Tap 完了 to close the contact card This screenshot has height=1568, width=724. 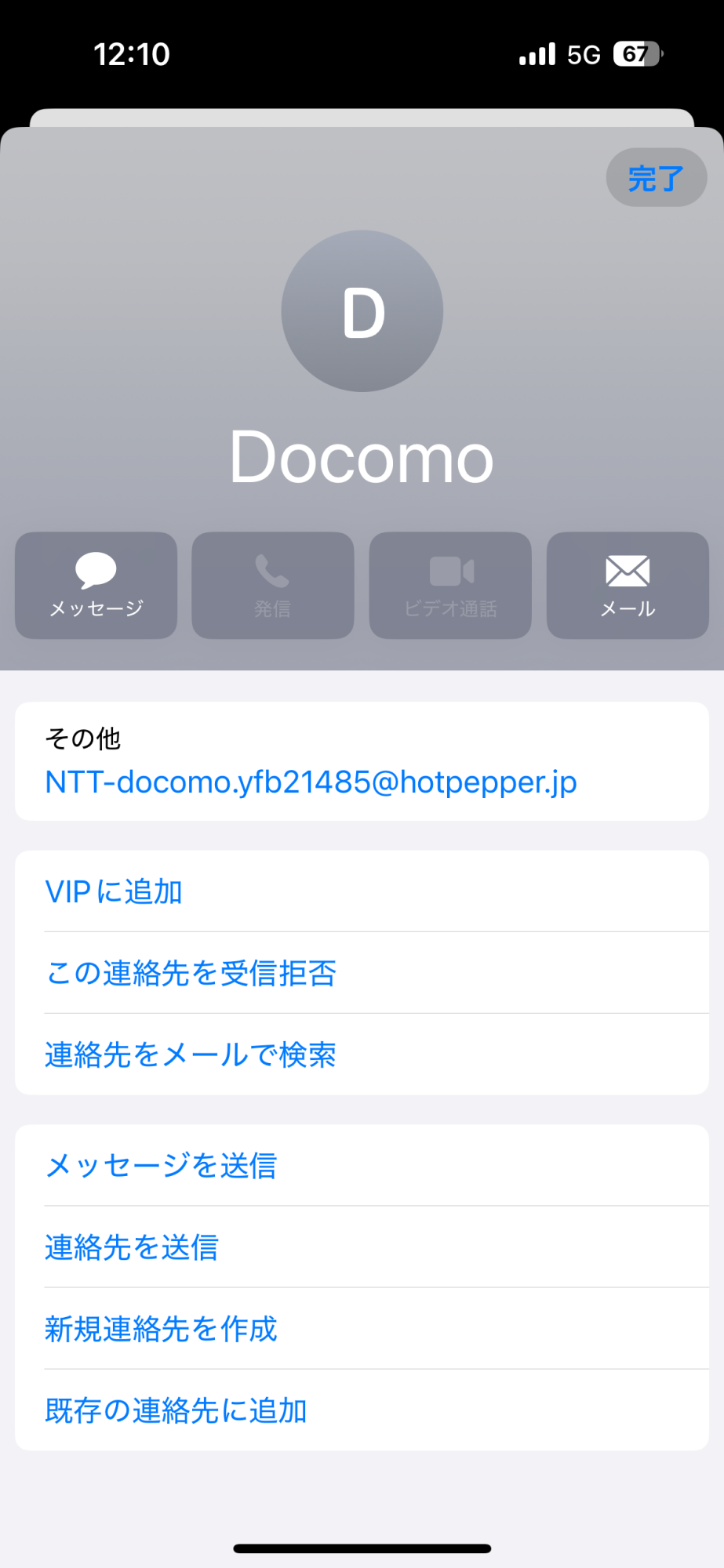coord(656,178)
